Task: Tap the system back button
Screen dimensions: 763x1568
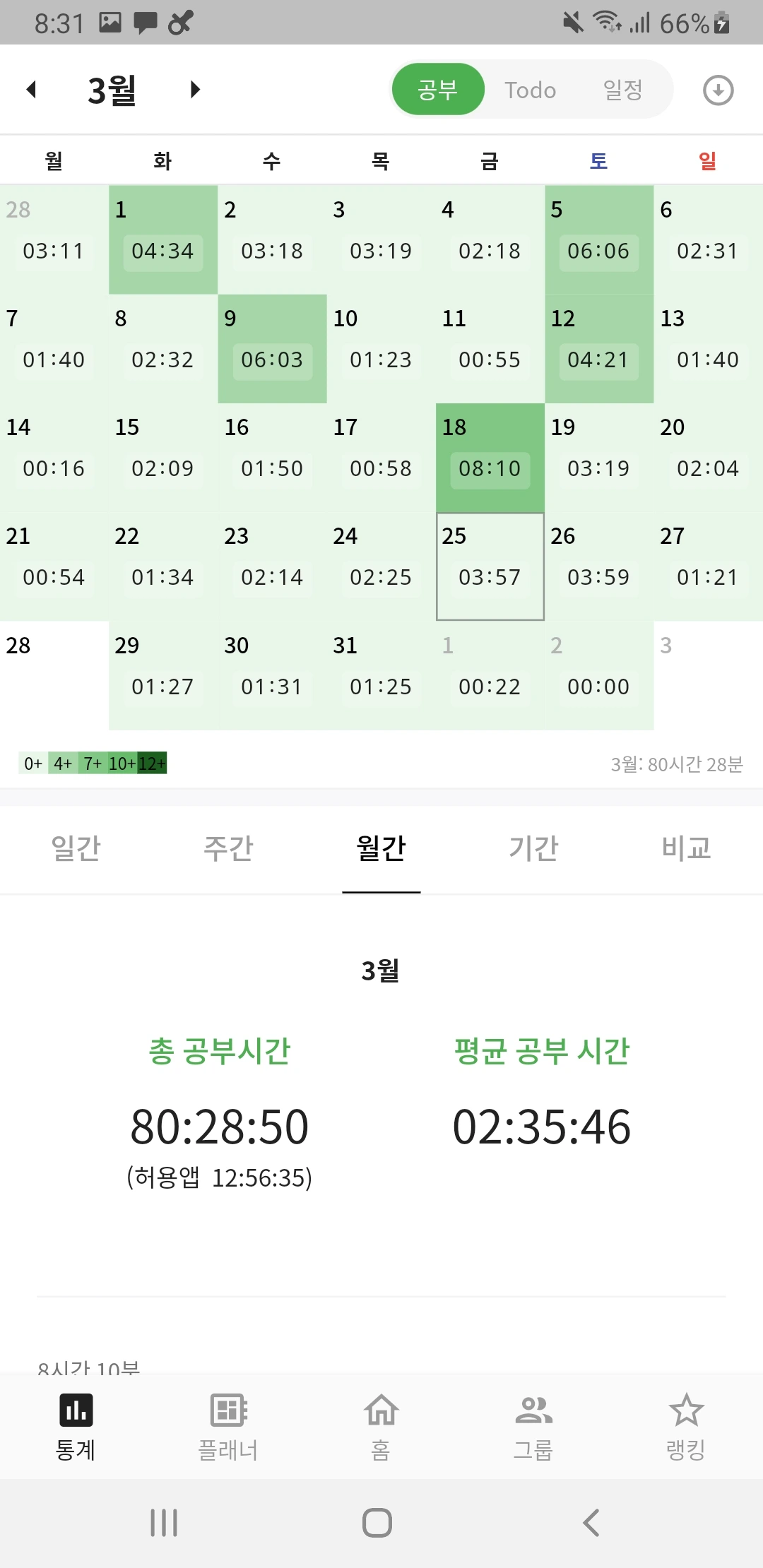Action: [592, 1523]
